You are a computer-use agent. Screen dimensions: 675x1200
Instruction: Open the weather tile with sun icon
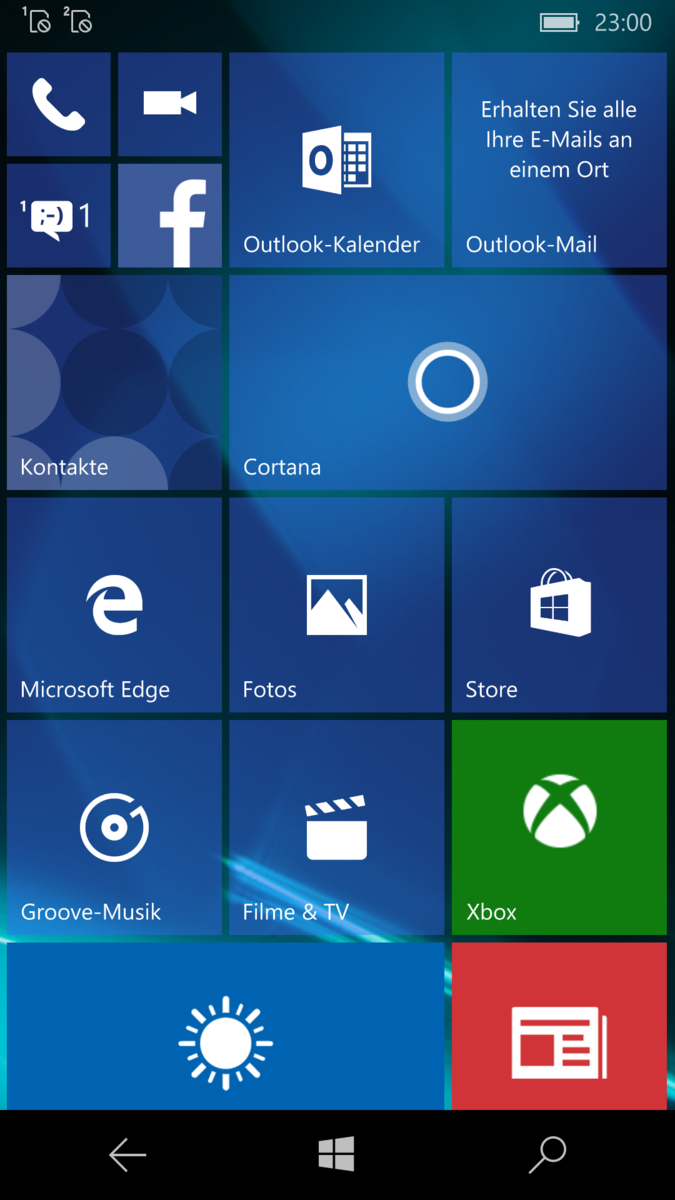pyautogui.click(x=226, y=1026)
